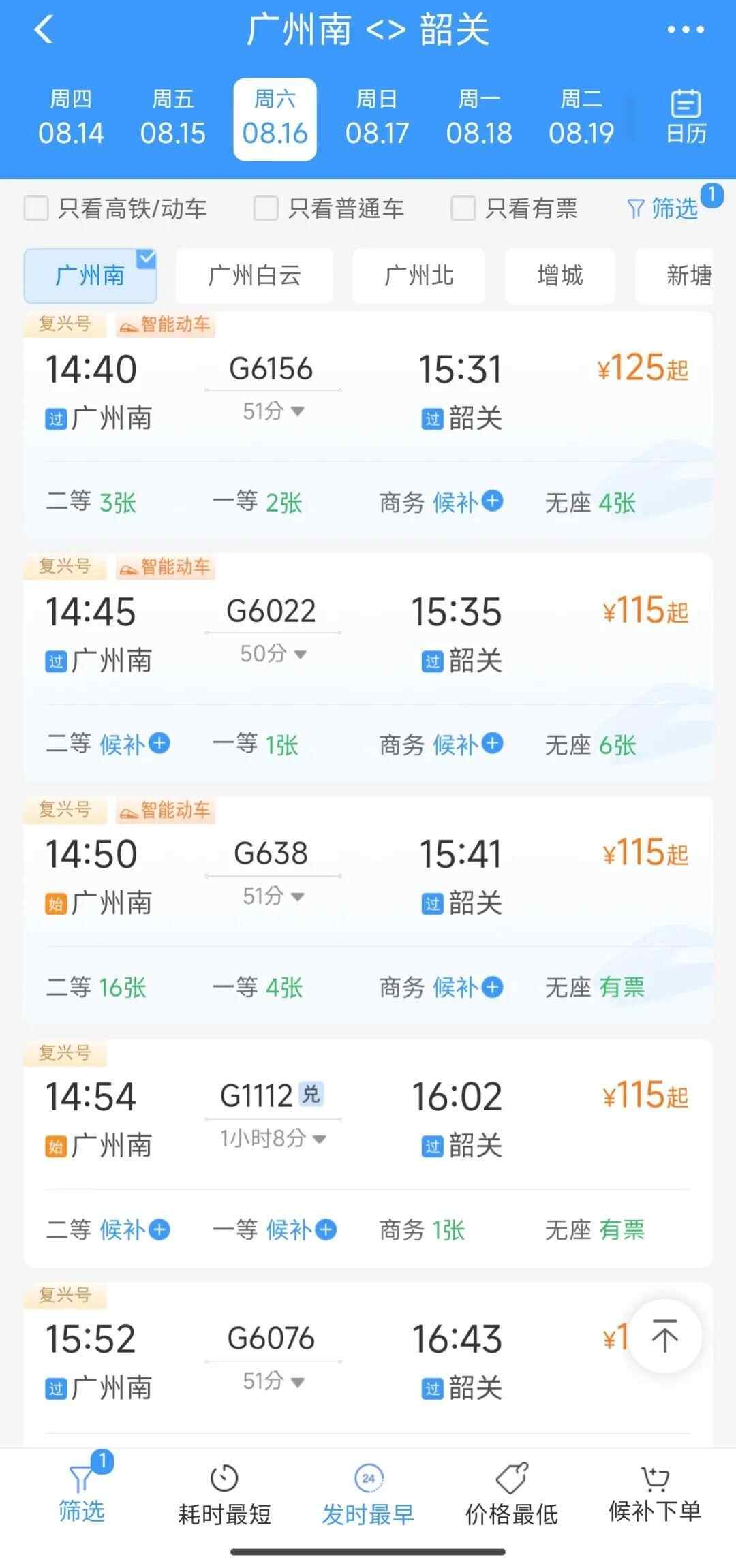This screenshot has height=1568, width=736.
Task: Sort trains by 价格最低
Action: pos(511,1496)
